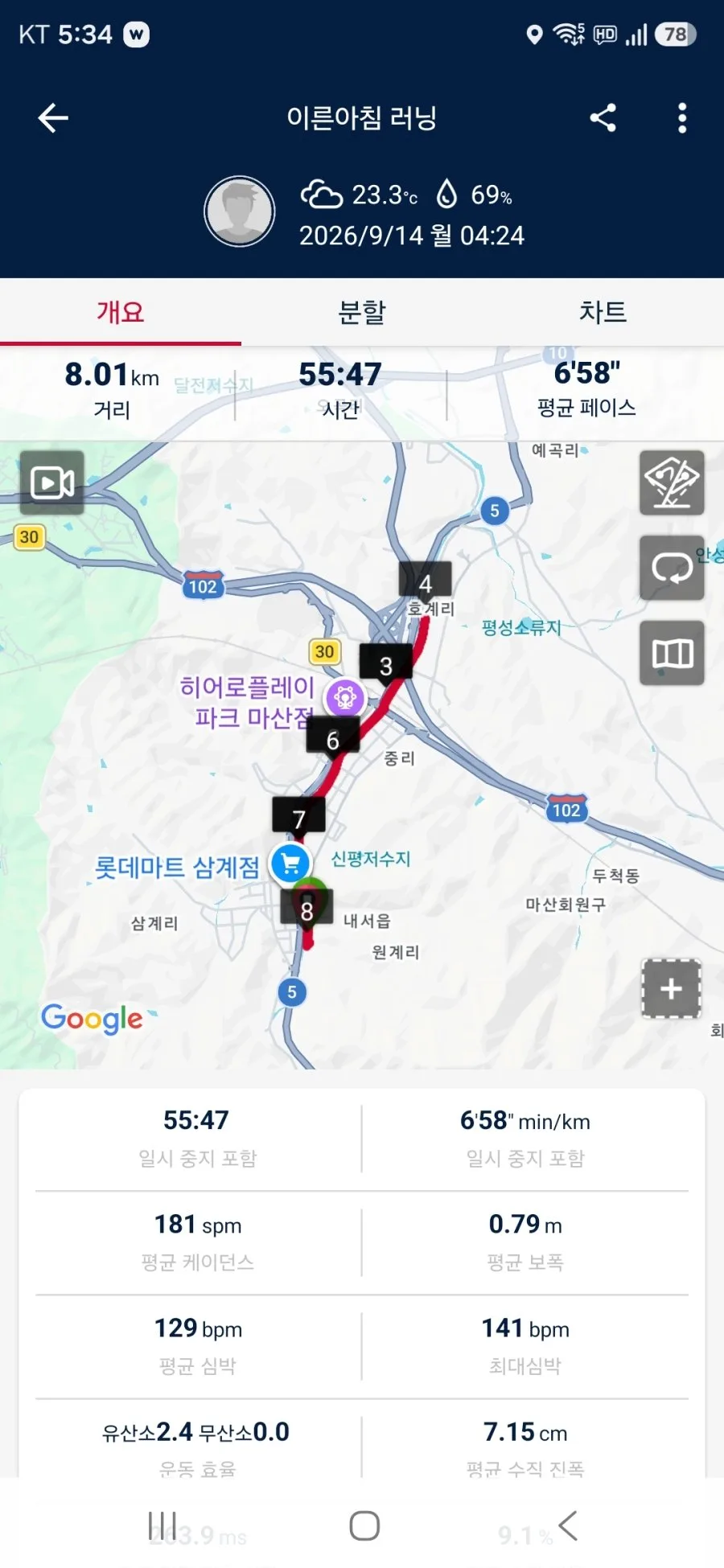Viewport: 724px width, 1568px height.
Task: Open the runner's profile avatar
Action: [x=240, y=211]
